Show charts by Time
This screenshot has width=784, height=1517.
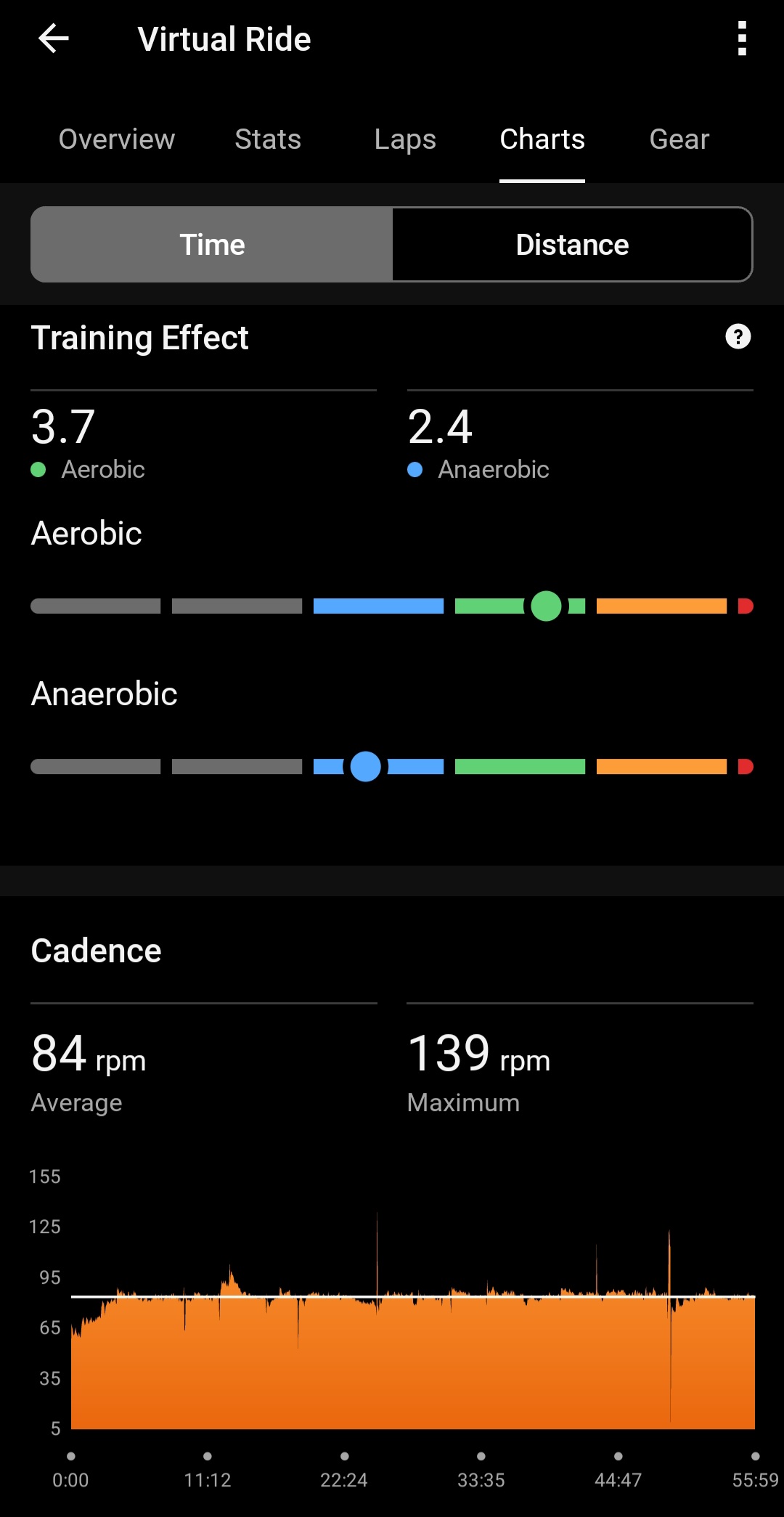pos(212,245)
